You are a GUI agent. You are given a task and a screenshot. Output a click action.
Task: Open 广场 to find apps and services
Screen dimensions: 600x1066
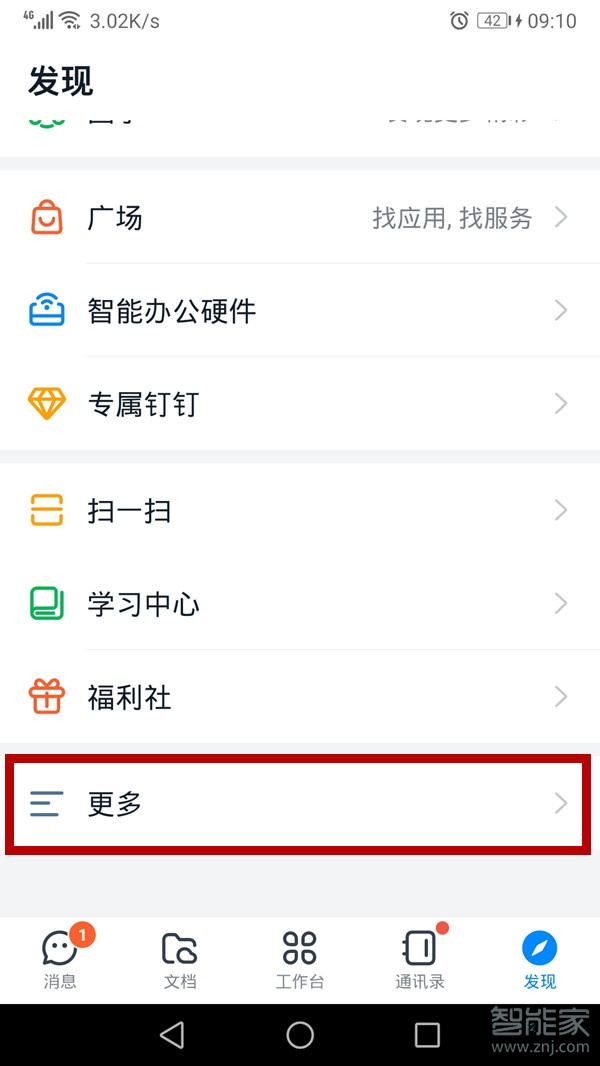300,218
